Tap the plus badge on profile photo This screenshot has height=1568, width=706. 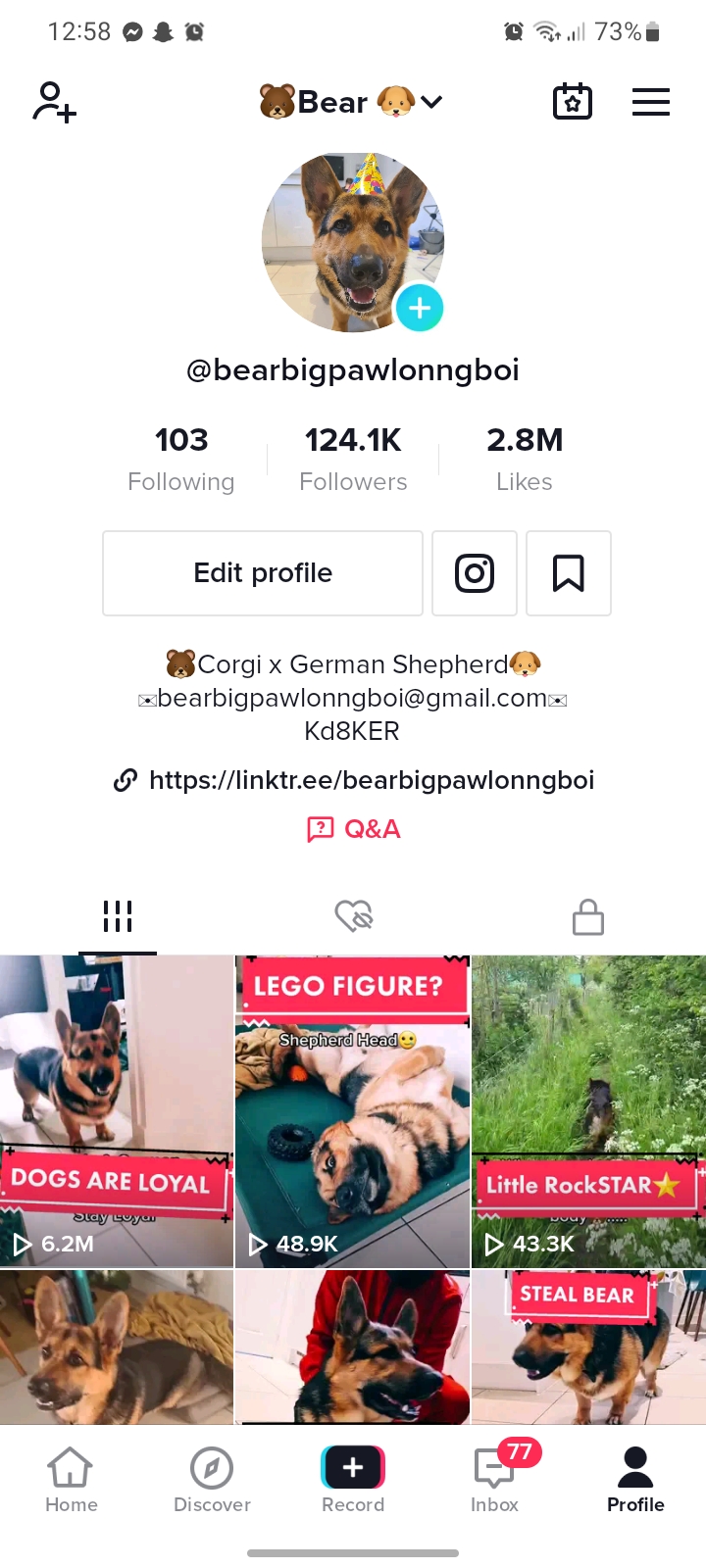[420, 308]
